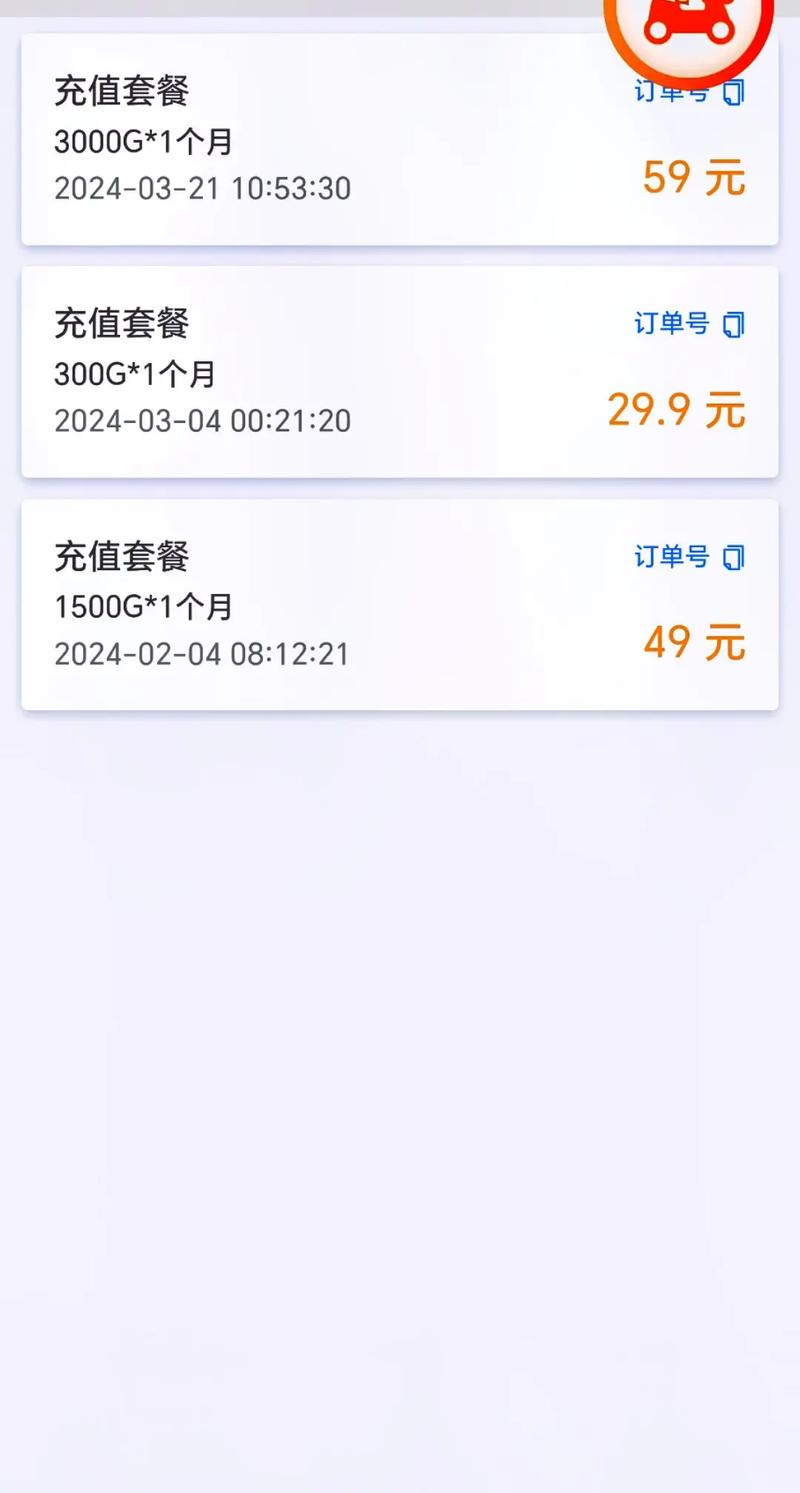Select the 充值套餐 titled 3000G*1个月 card
The width and height of the screenshot is (800, 1493).
(x=400, y=140)
